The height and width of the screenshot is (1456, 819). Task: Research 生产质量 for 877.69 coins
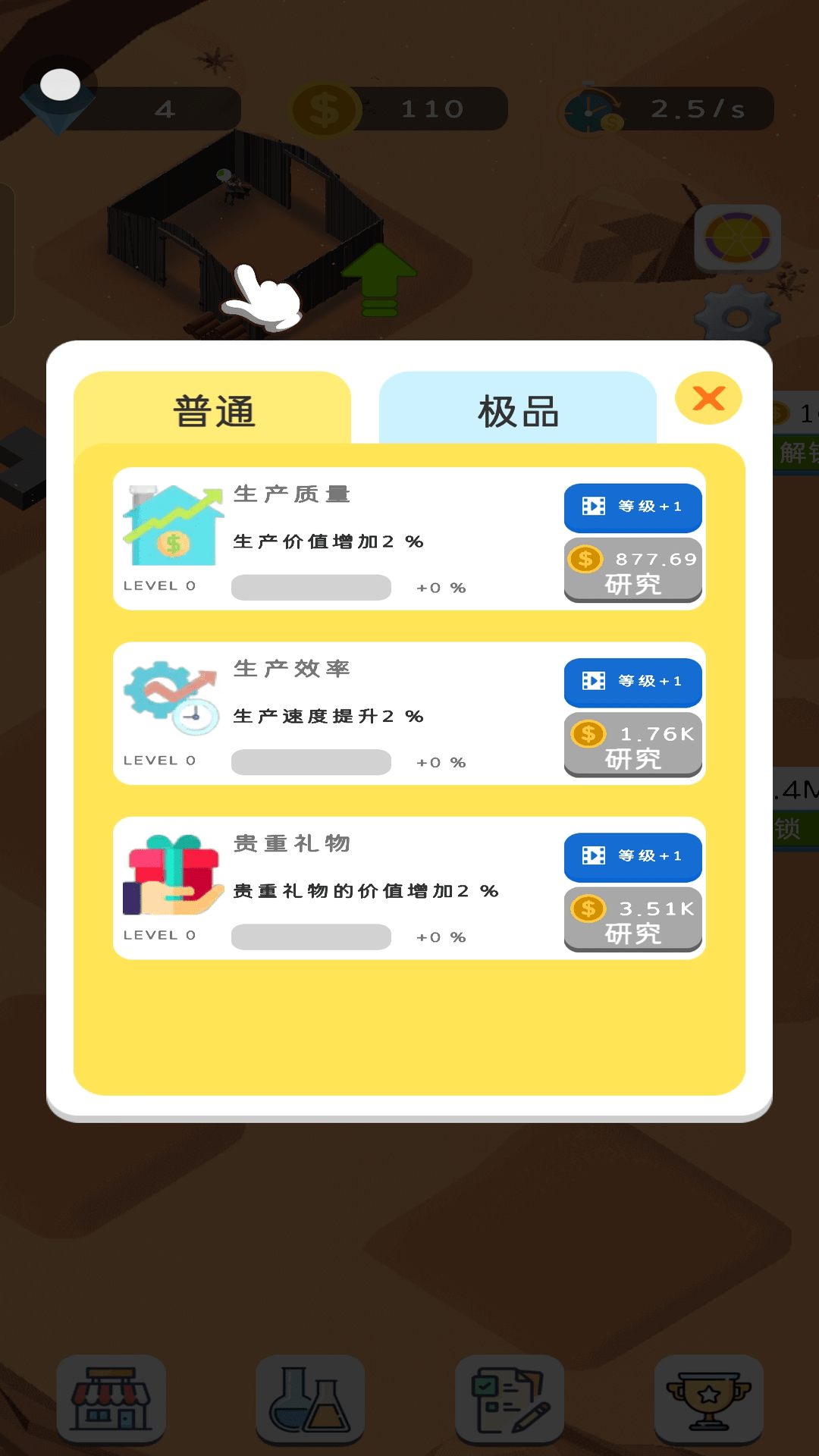(x=632, y=570)
